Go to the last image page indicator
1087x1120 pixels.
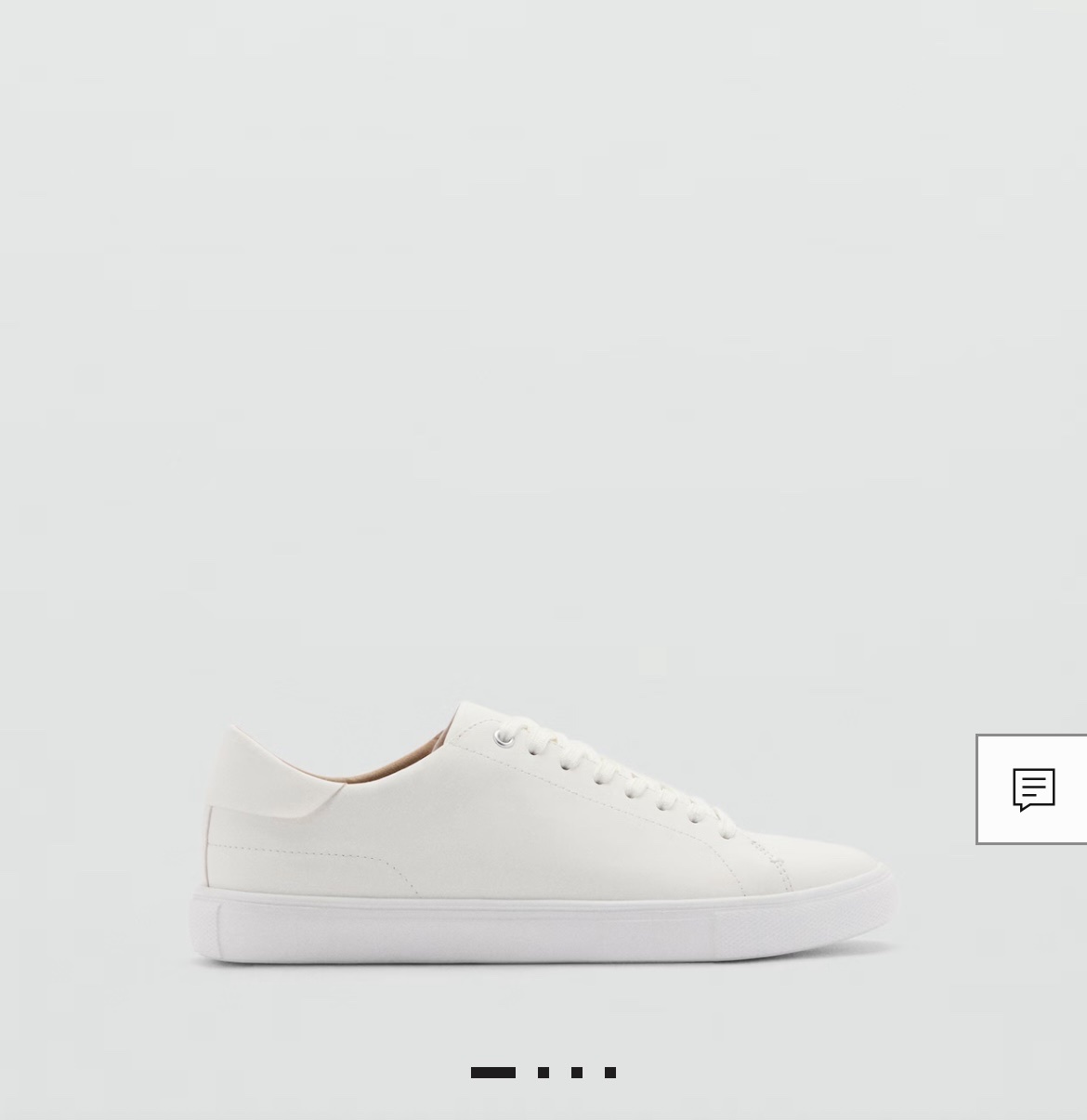tap(610, 1073)
